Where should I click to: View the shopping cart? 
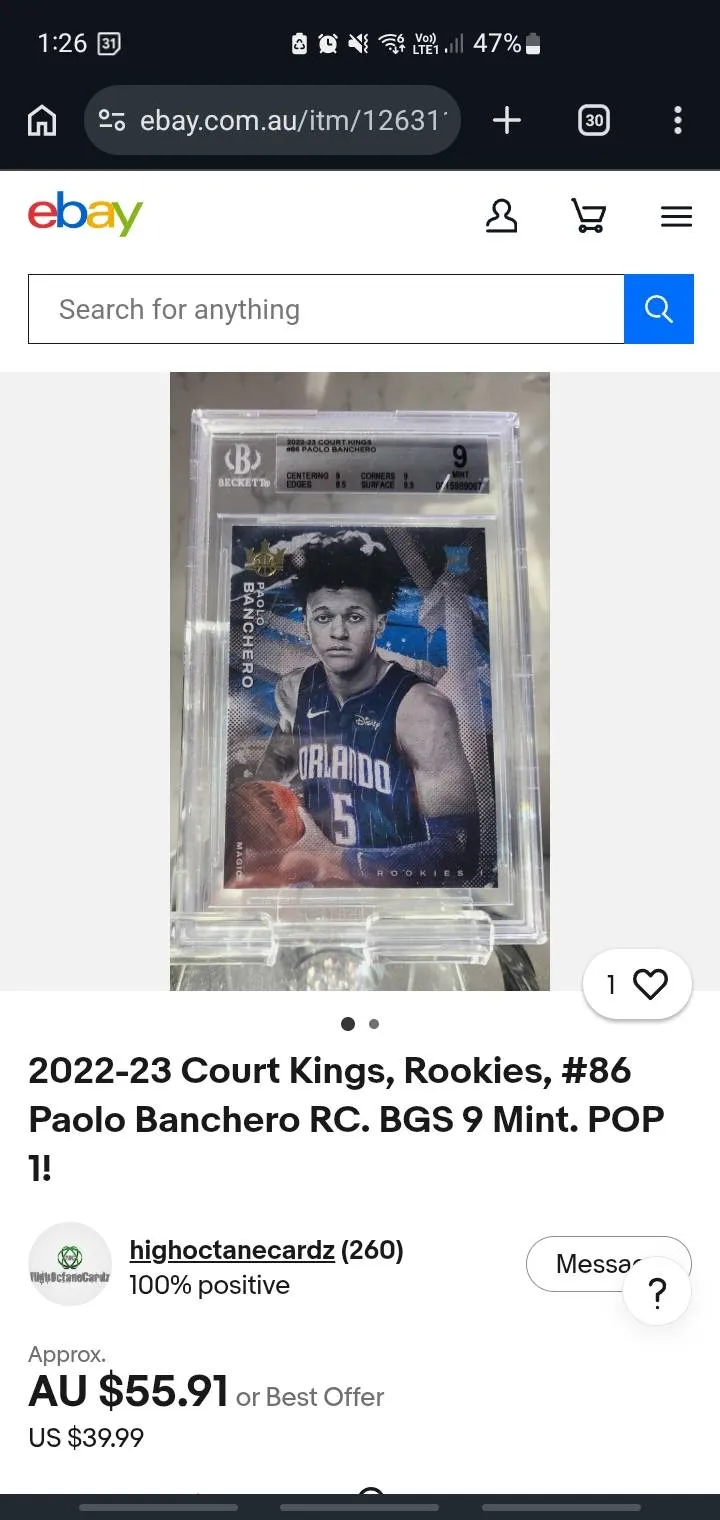(589, 215)
